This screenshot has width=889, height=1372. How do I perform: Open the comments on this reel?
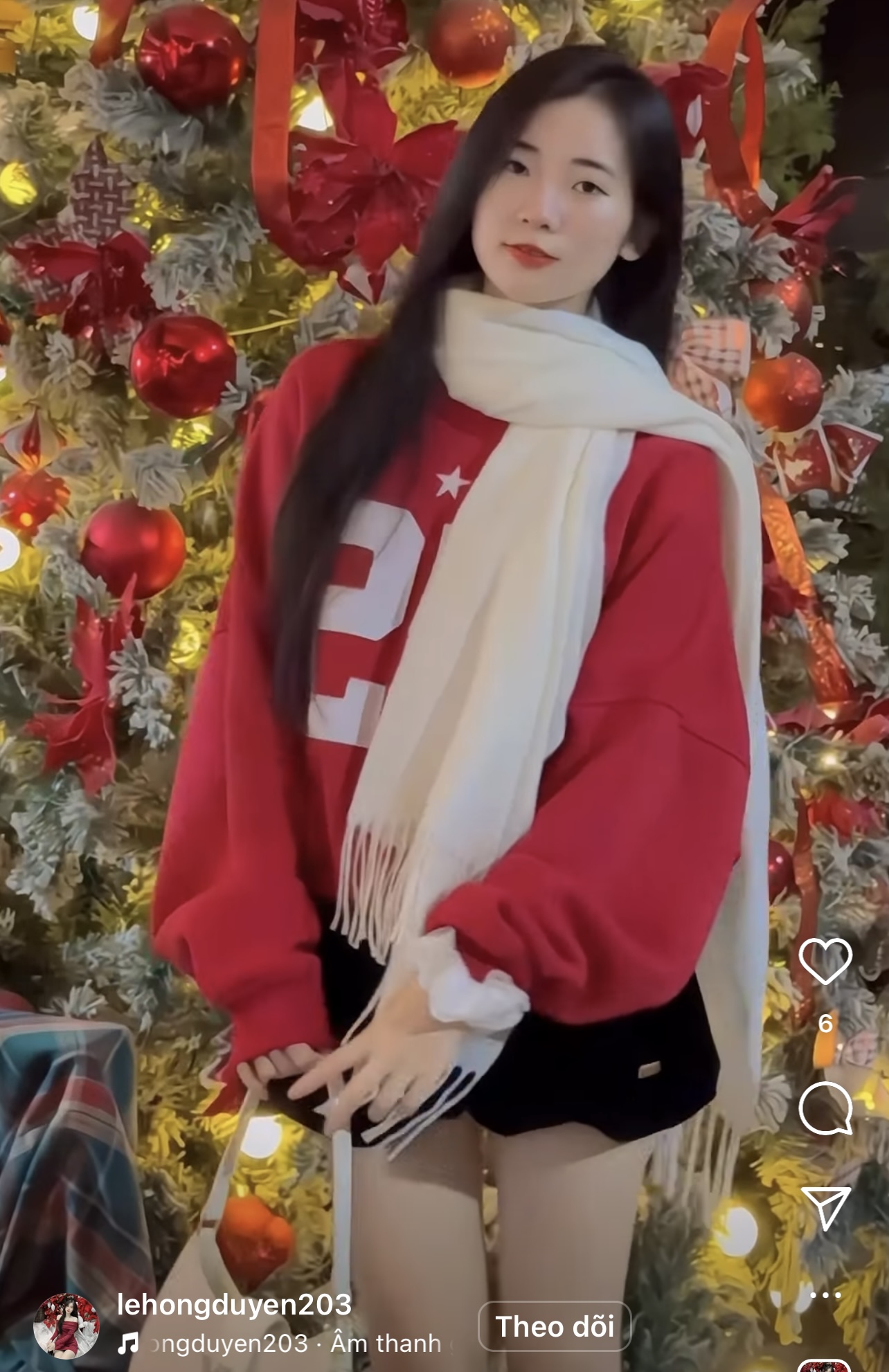[825, 1110]
